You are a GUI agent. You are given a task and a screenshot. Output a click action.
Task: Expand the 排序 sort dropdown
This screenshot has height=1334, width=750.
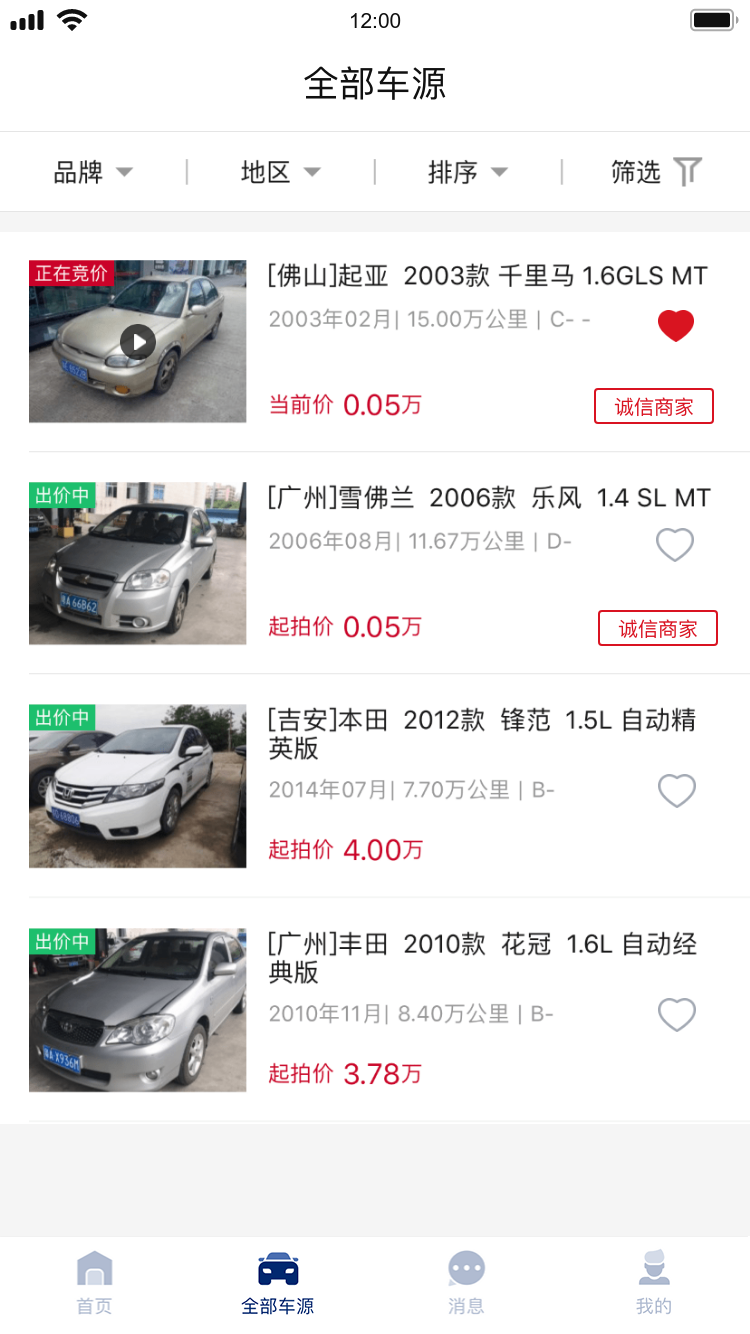[468, 172]
